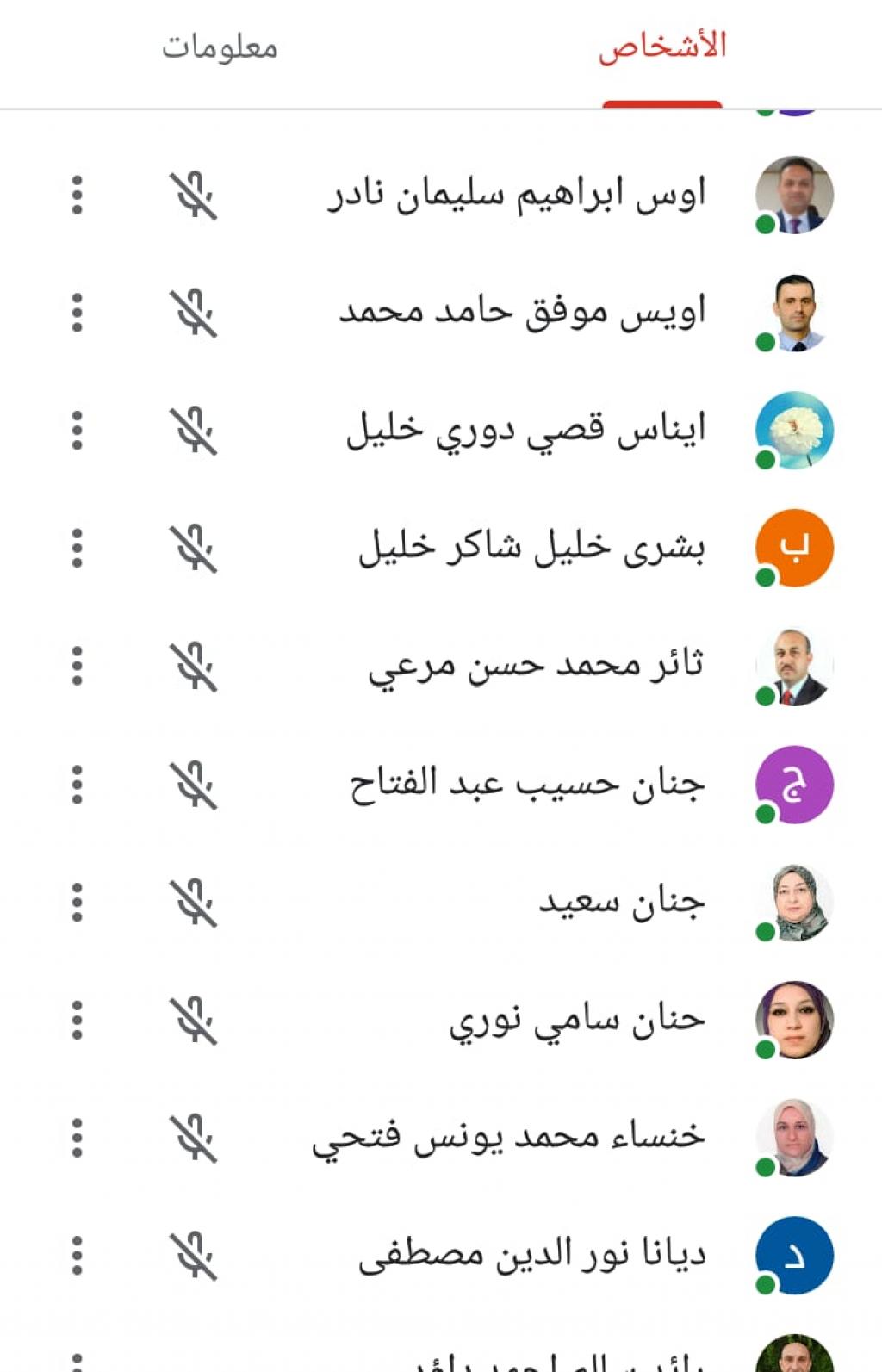This screenshot has width=882, height=1372.
Task: Open options menu for اوس ابراهيم سليمان نادر
Action: tap(77, 195)
